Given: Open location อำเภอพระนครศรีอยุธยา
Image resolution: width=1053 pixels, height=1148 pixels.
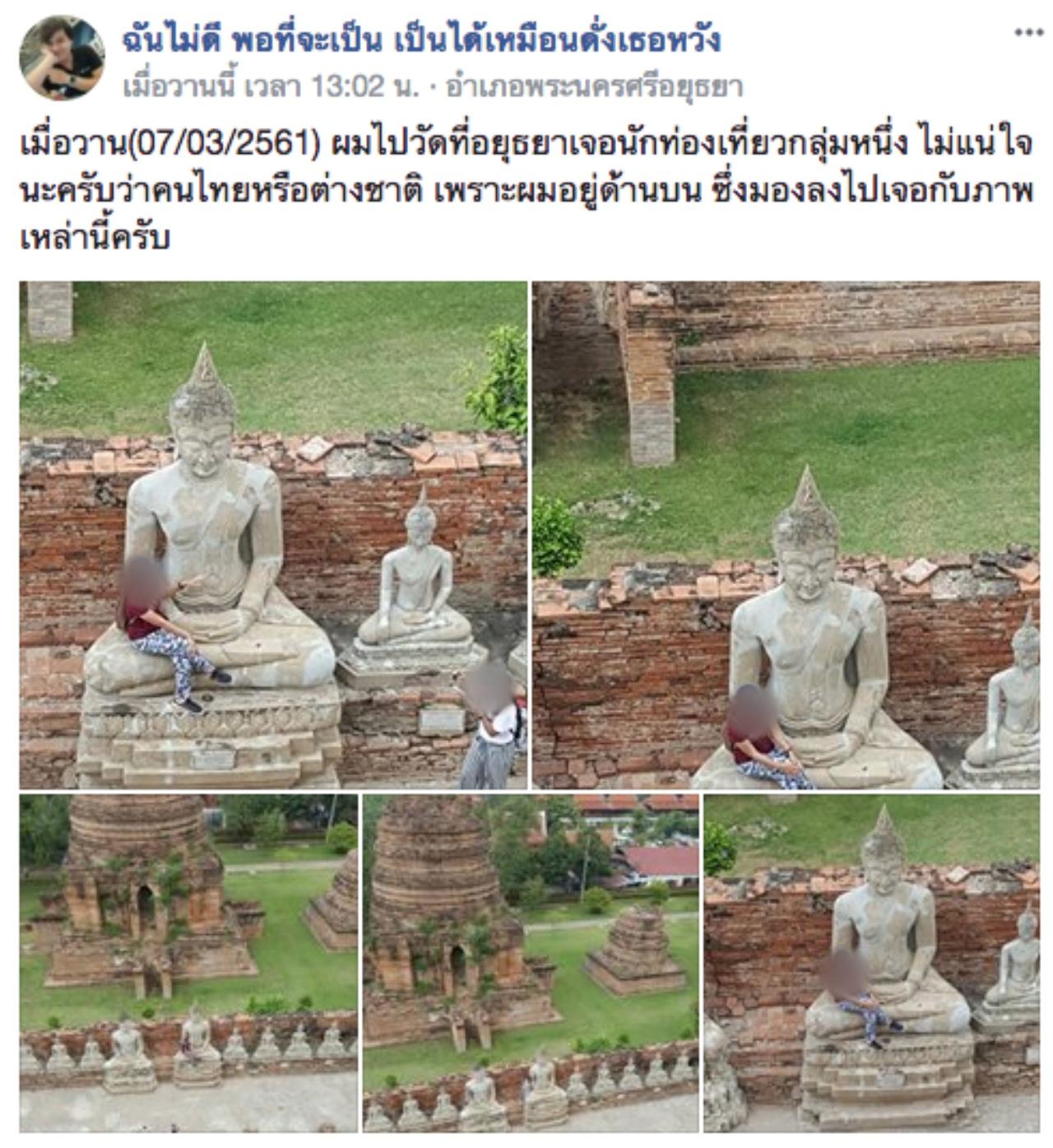Looking at the screenshot, I should coord(594,86).
